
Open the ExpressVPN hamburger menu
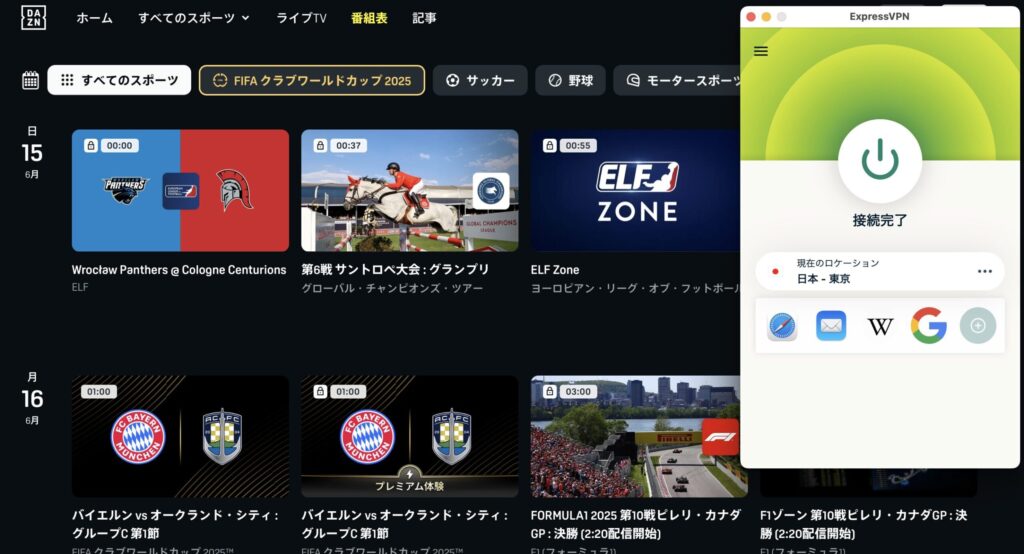pyautogui.click(x=761, y=51)
